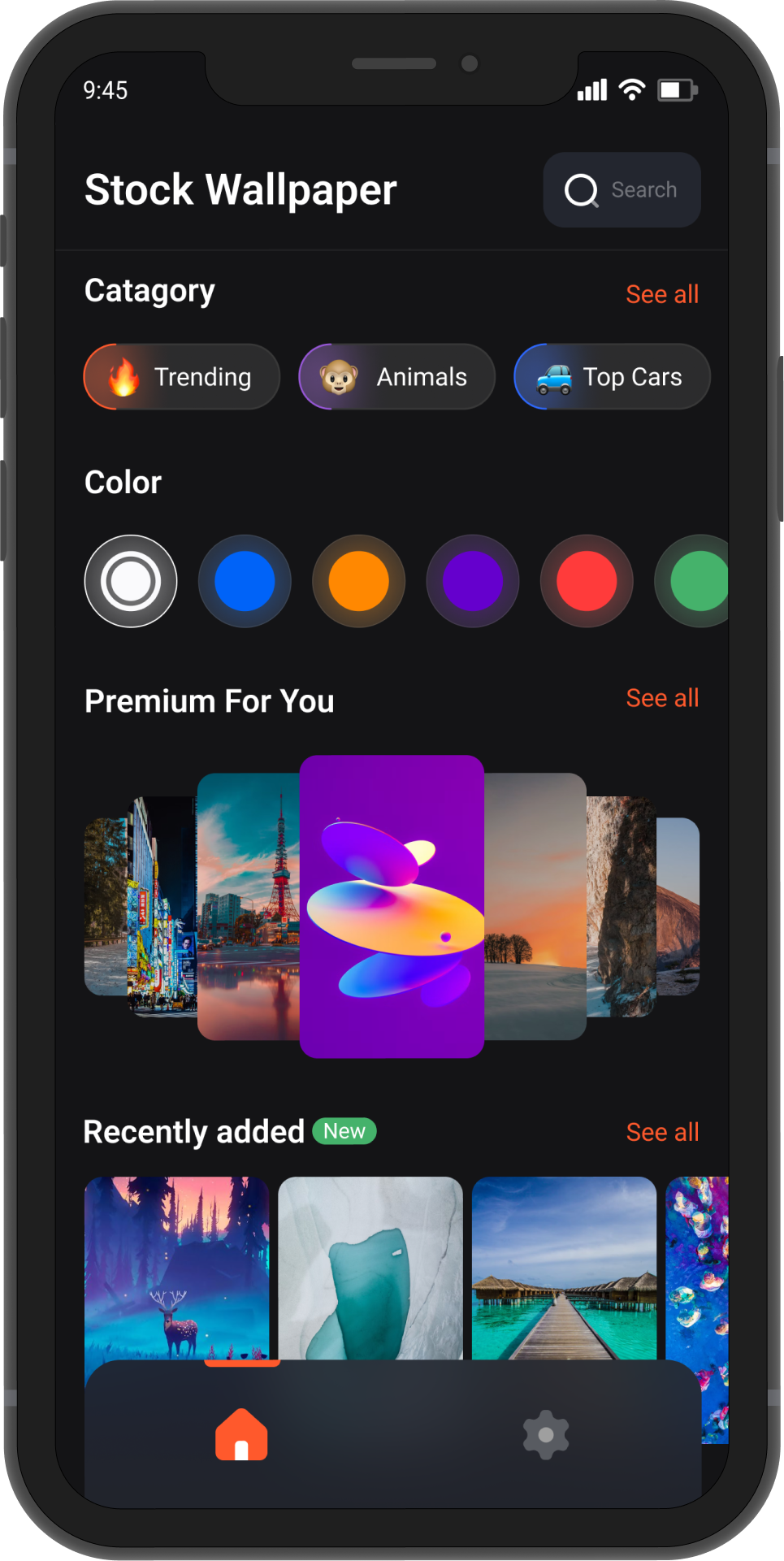Screen dimensions: 784x1561
Task: Open the deer forest illustration wallpaper
Action: [x=176, y=1268]
